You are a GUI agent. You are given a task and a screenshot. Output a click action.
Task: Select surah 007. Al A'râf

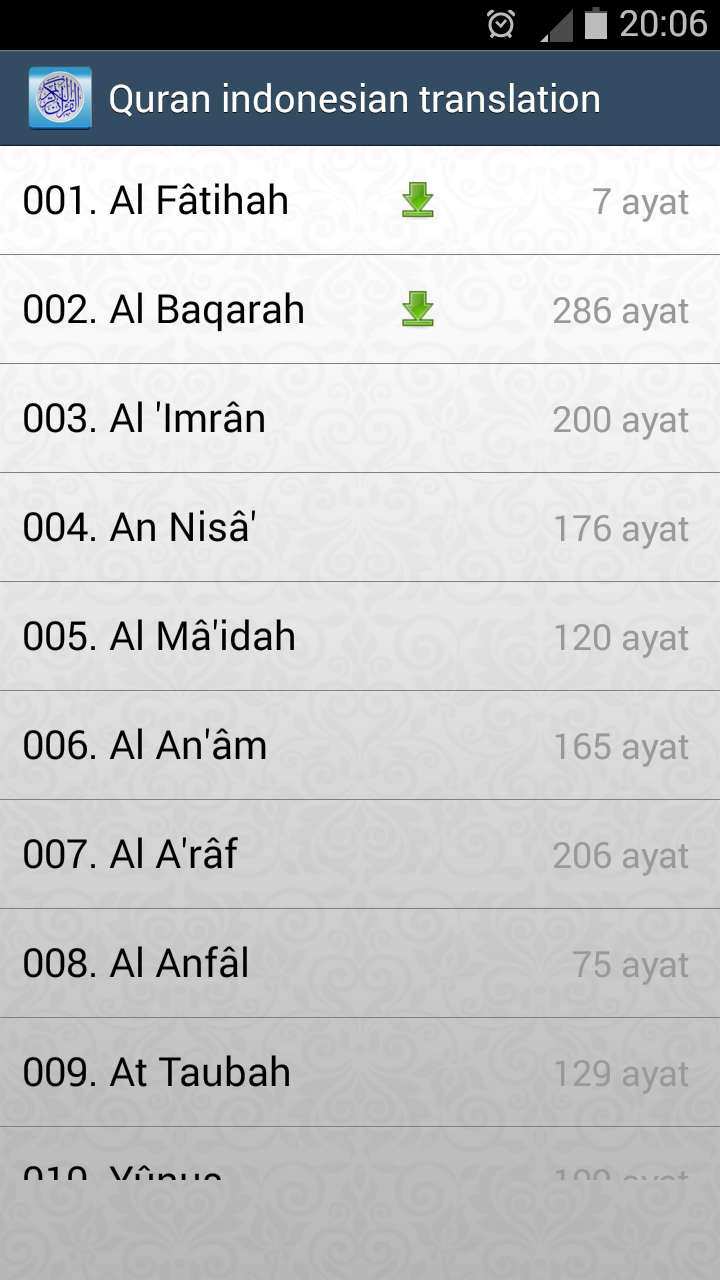130,855
